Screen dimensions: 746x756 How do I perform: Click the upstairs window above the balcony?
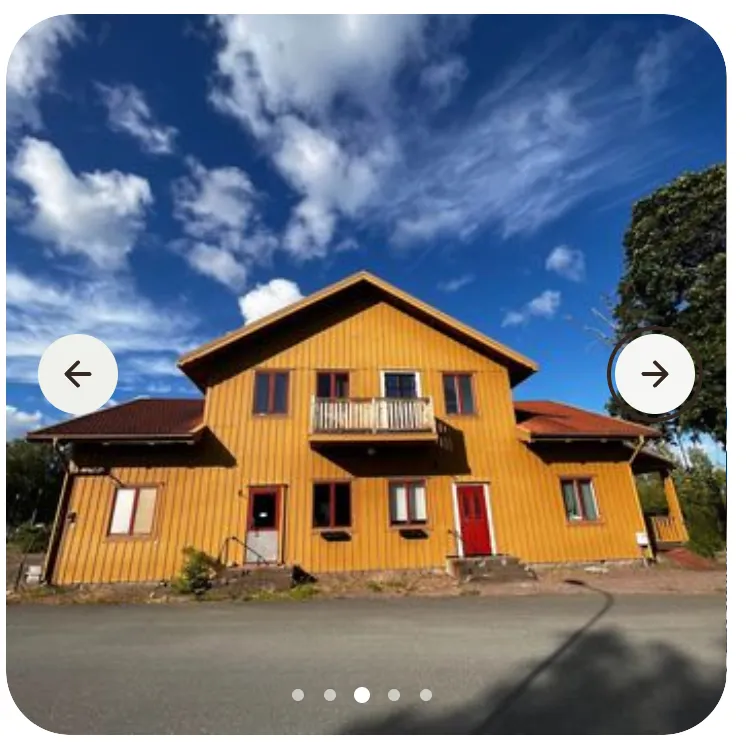398,384
